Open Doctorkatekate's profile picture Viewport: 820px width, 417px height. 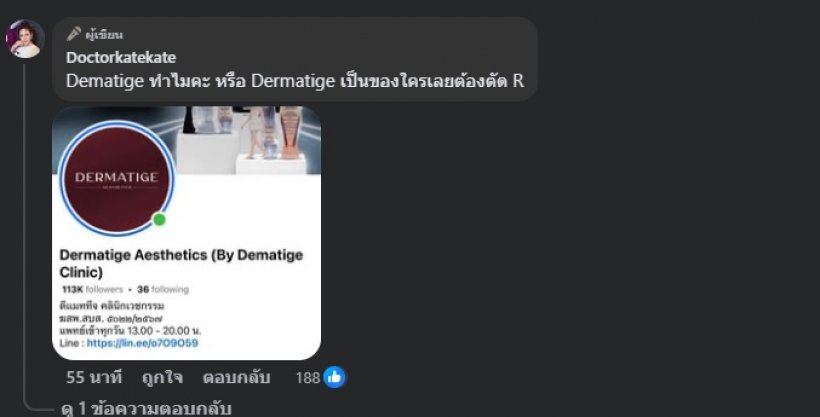(25, 39)
